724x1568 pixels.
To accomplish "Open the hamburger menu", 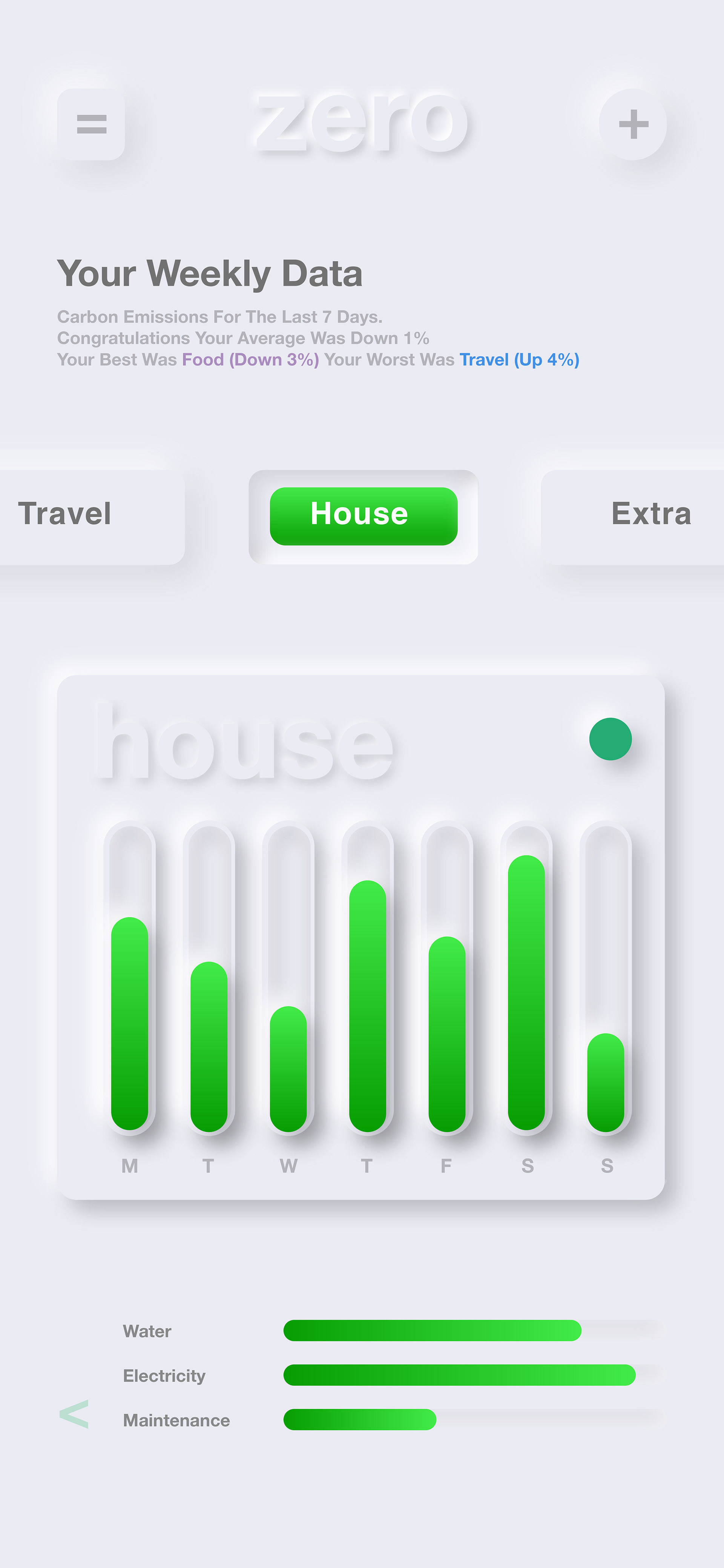I will [x=91, y=124].
